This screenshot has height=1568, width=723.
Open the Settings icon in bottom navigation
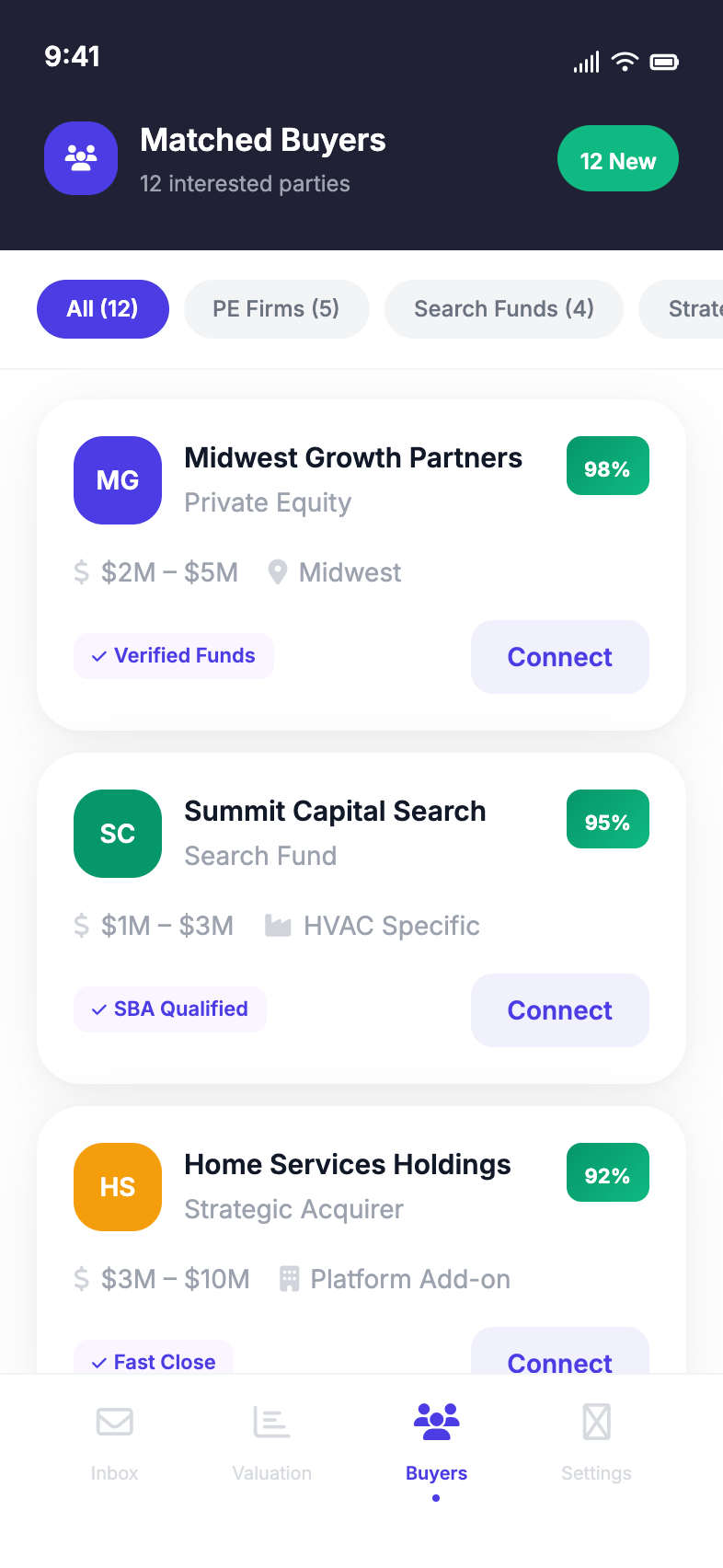(596, 1422)
